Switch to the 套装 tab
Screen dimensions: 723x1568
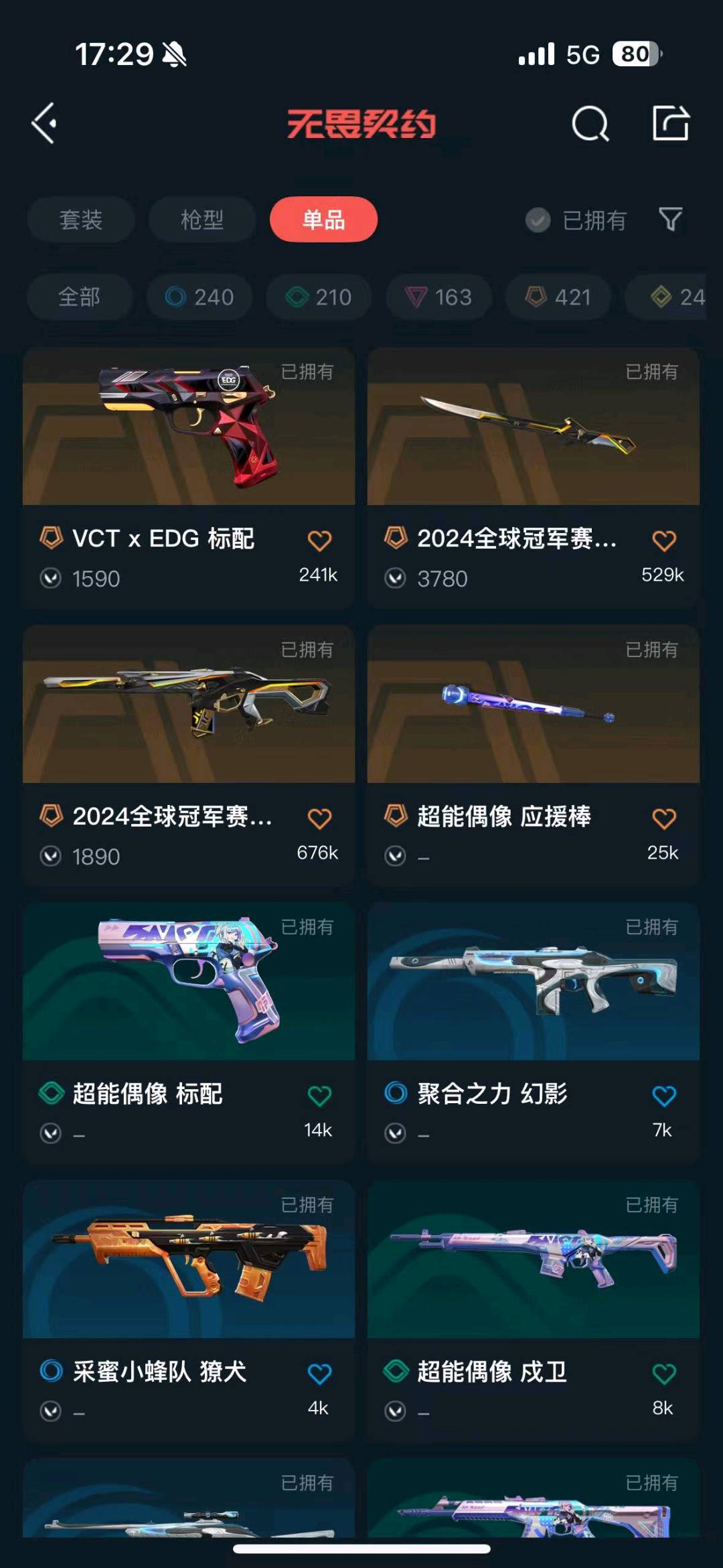click(x=81, y=220)
